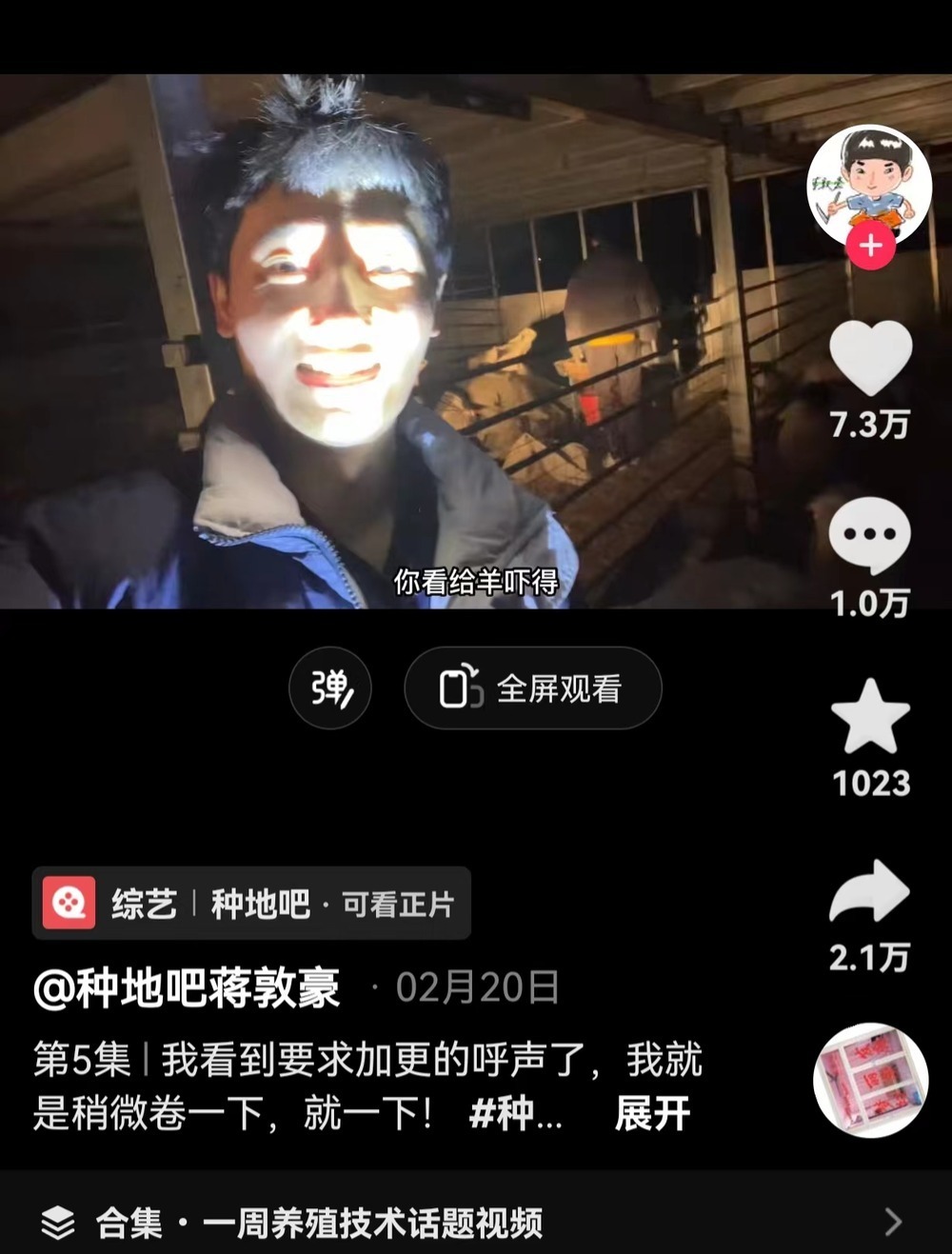Like this video with the heart
Image resolution: width=952 pixels, height=1254 pixels.
tap(870, 358)
